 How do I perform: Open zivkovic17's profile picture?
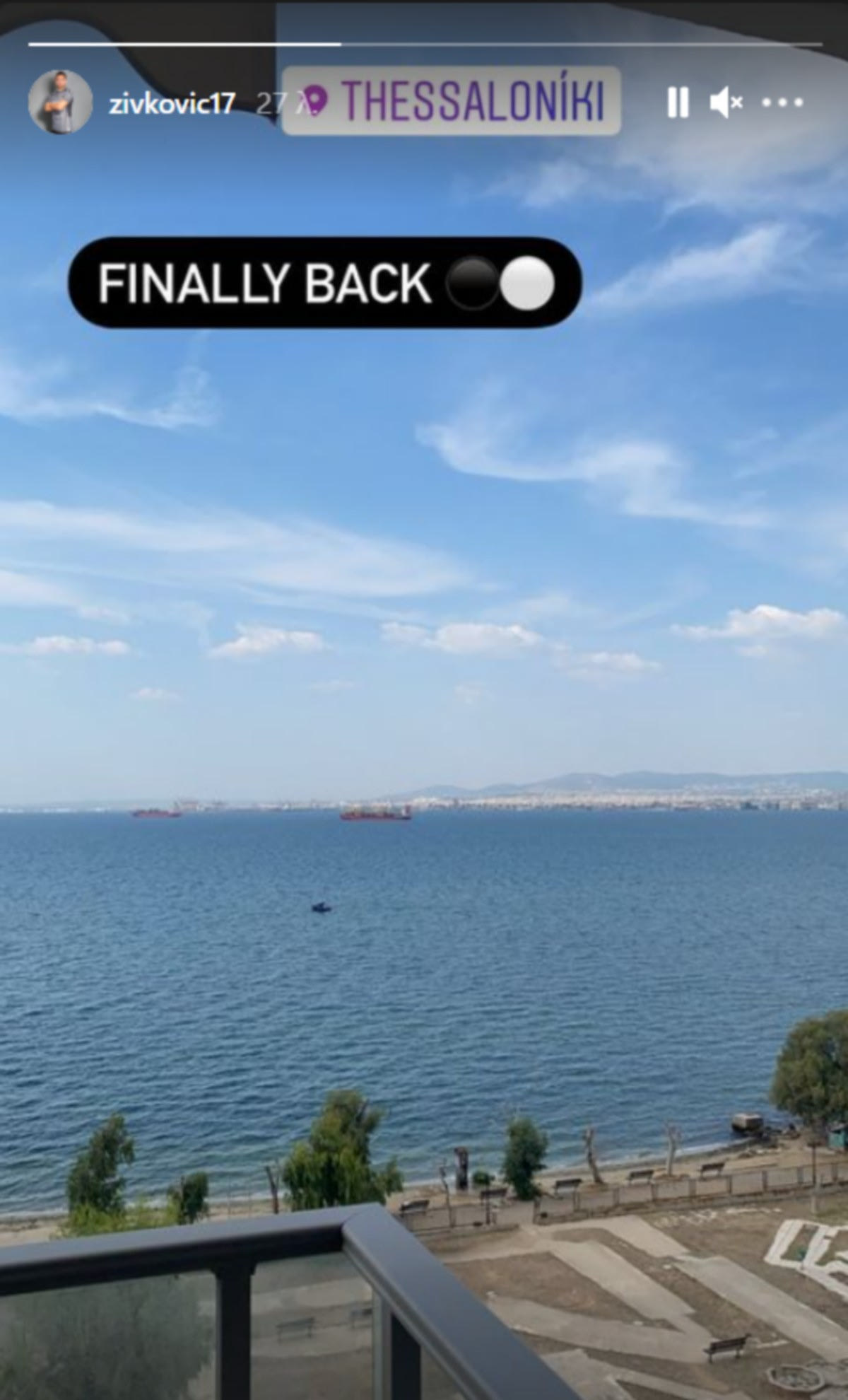pyautogui.click(x=60, y=103)
